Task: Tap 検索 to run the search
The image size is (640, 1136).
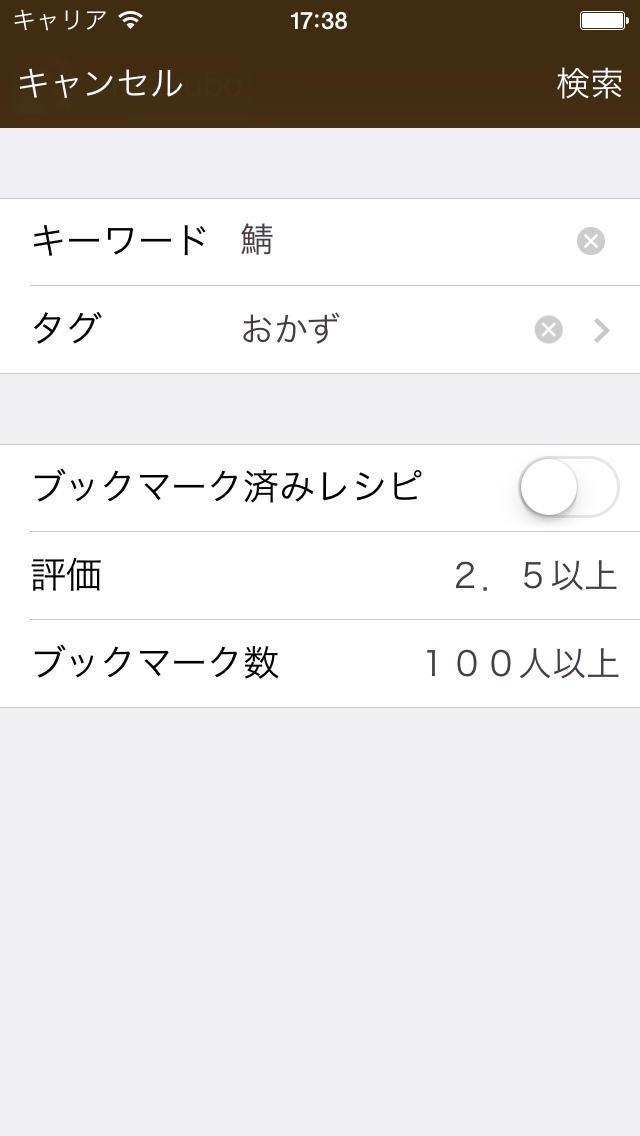Action: [x=589, y=84]
